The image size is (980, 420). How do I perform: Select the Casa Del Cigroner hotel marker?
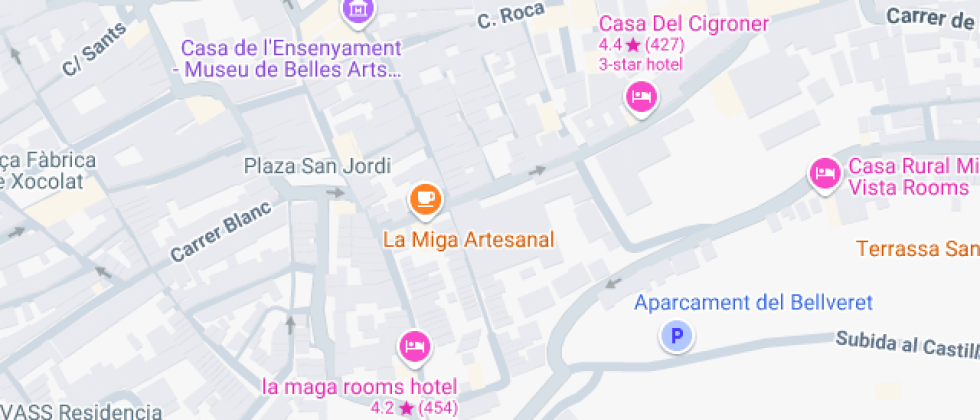[641, 98]
